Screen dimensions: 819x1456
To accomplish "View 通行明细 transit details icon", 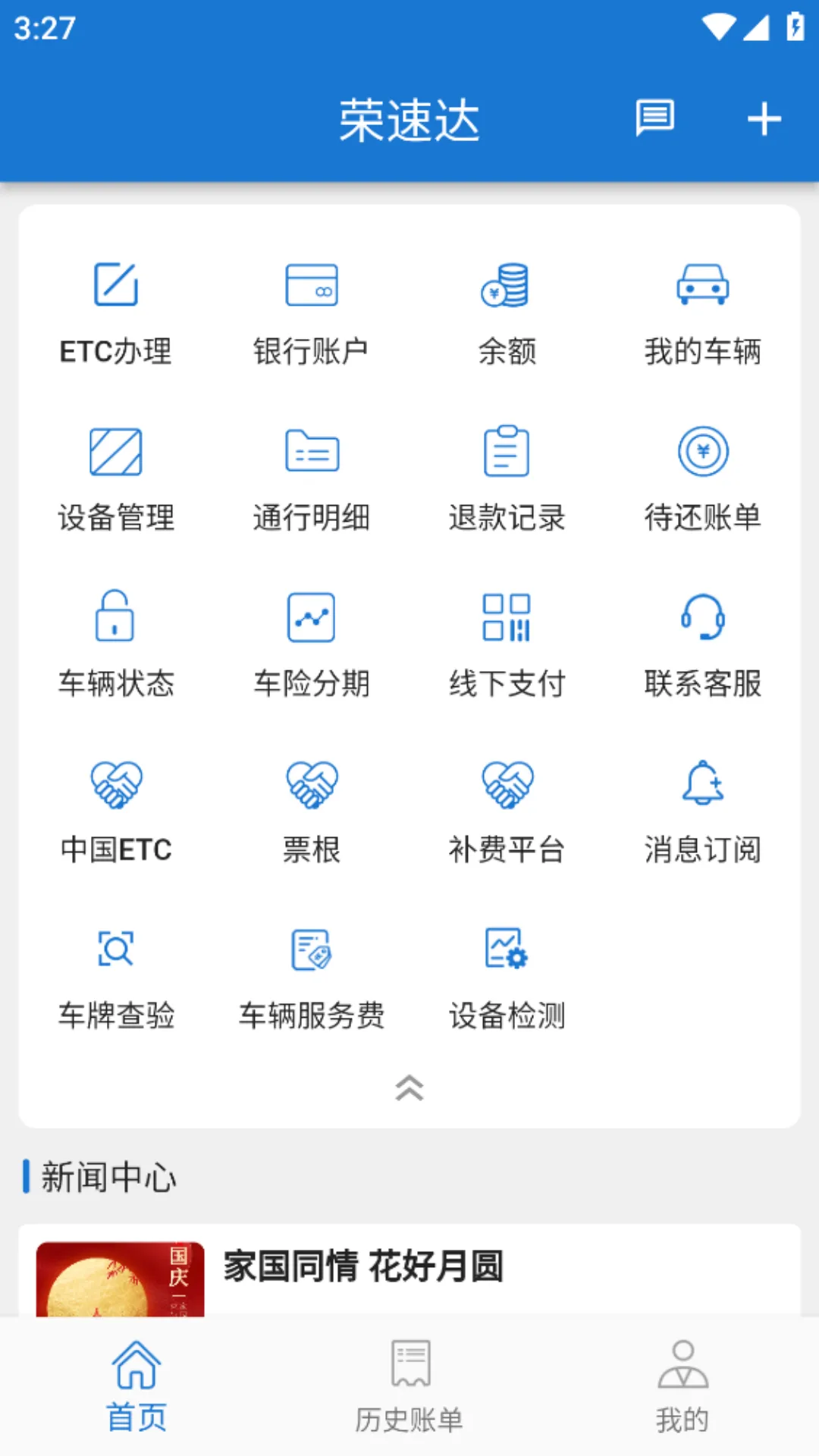I will [312, 478].
